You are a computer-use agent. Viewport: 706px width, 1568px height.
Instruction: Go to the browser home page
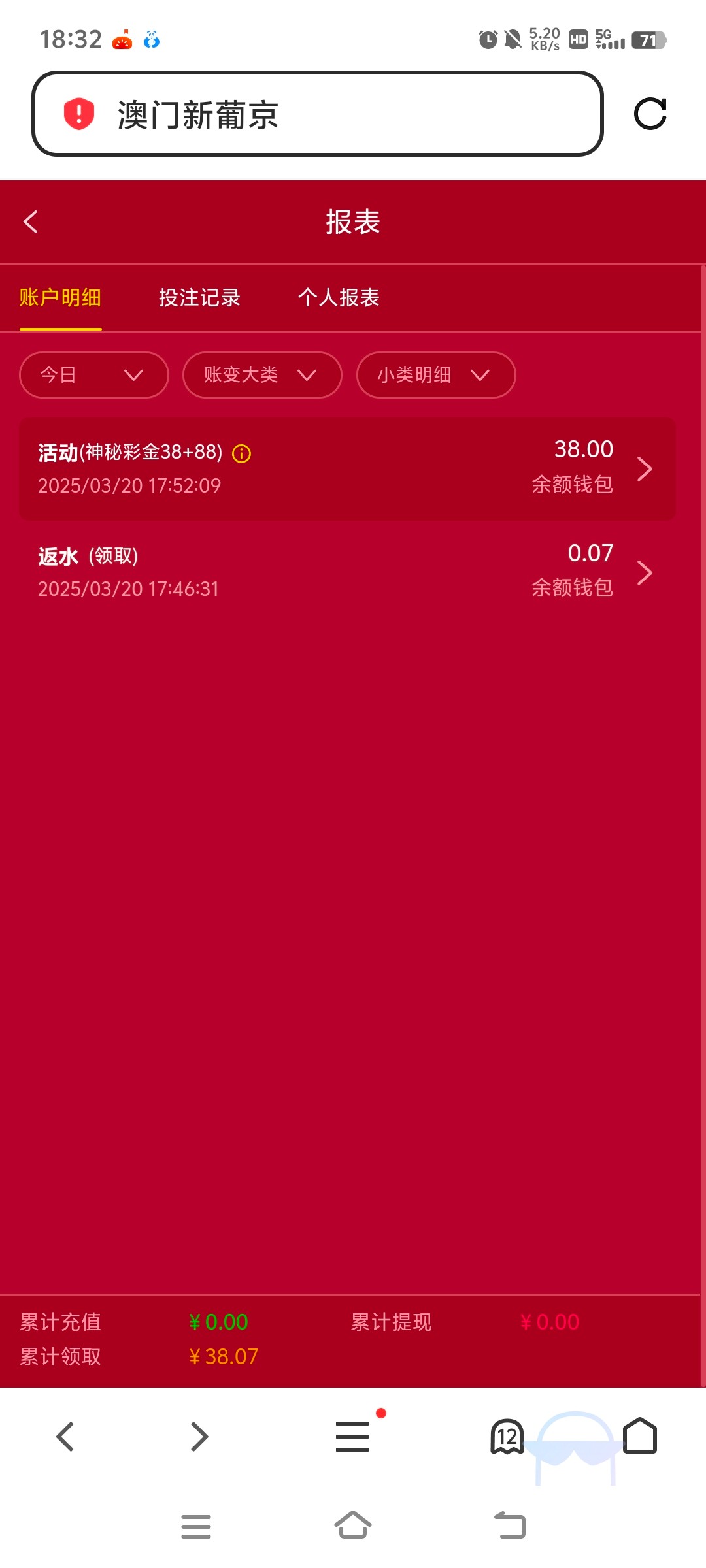coord(639,1435)
